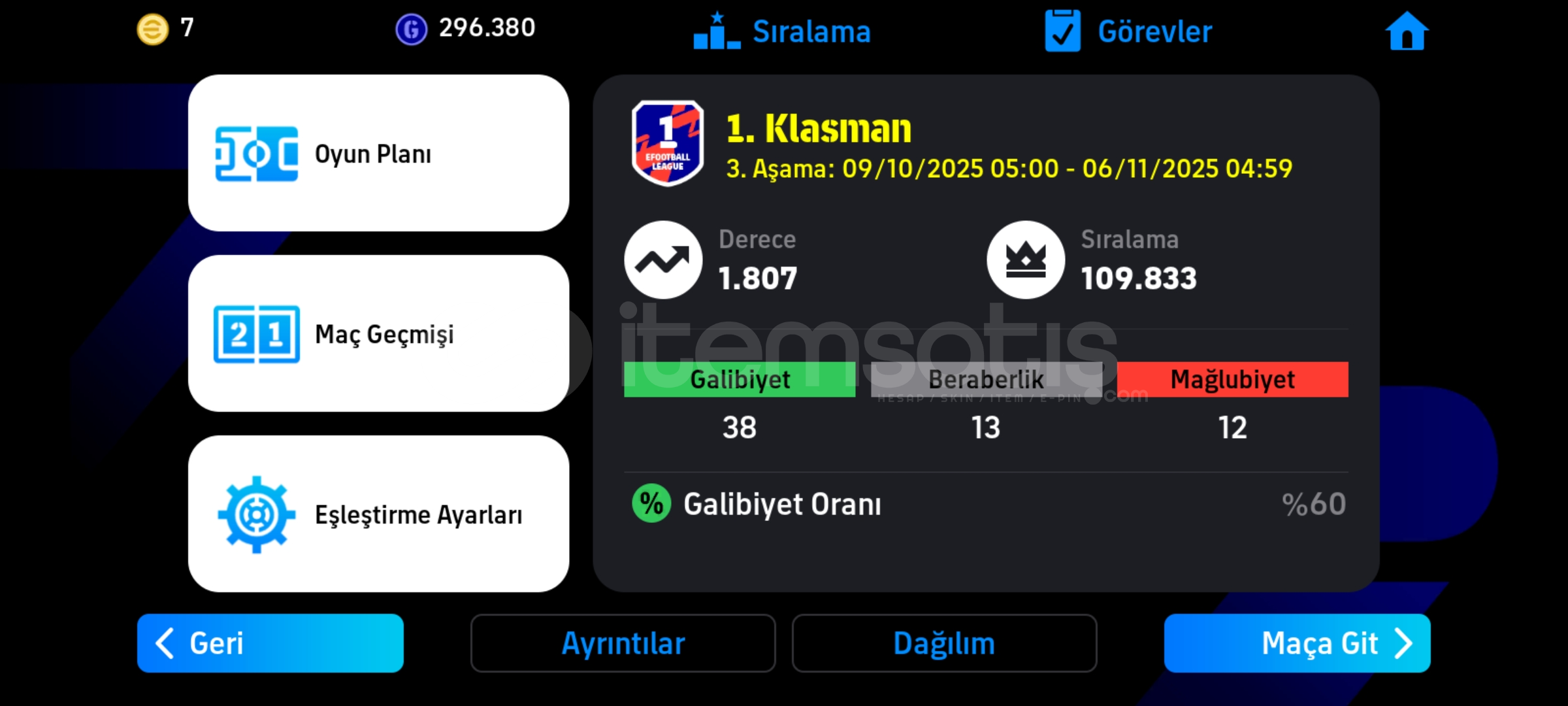Viewport: 1568px width, 706px height.
Task: Open Maç Geçmişi match history
Action: (378, 333)
